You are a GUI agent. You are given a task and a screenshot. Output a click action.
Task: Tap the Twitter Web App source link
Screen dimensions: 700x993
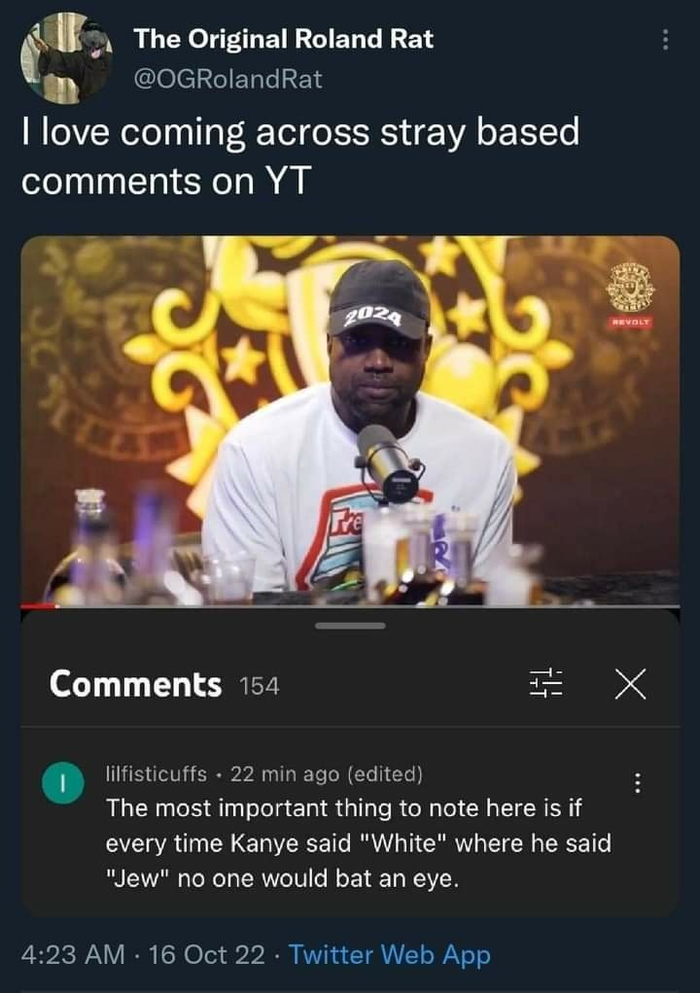[389, 954]
